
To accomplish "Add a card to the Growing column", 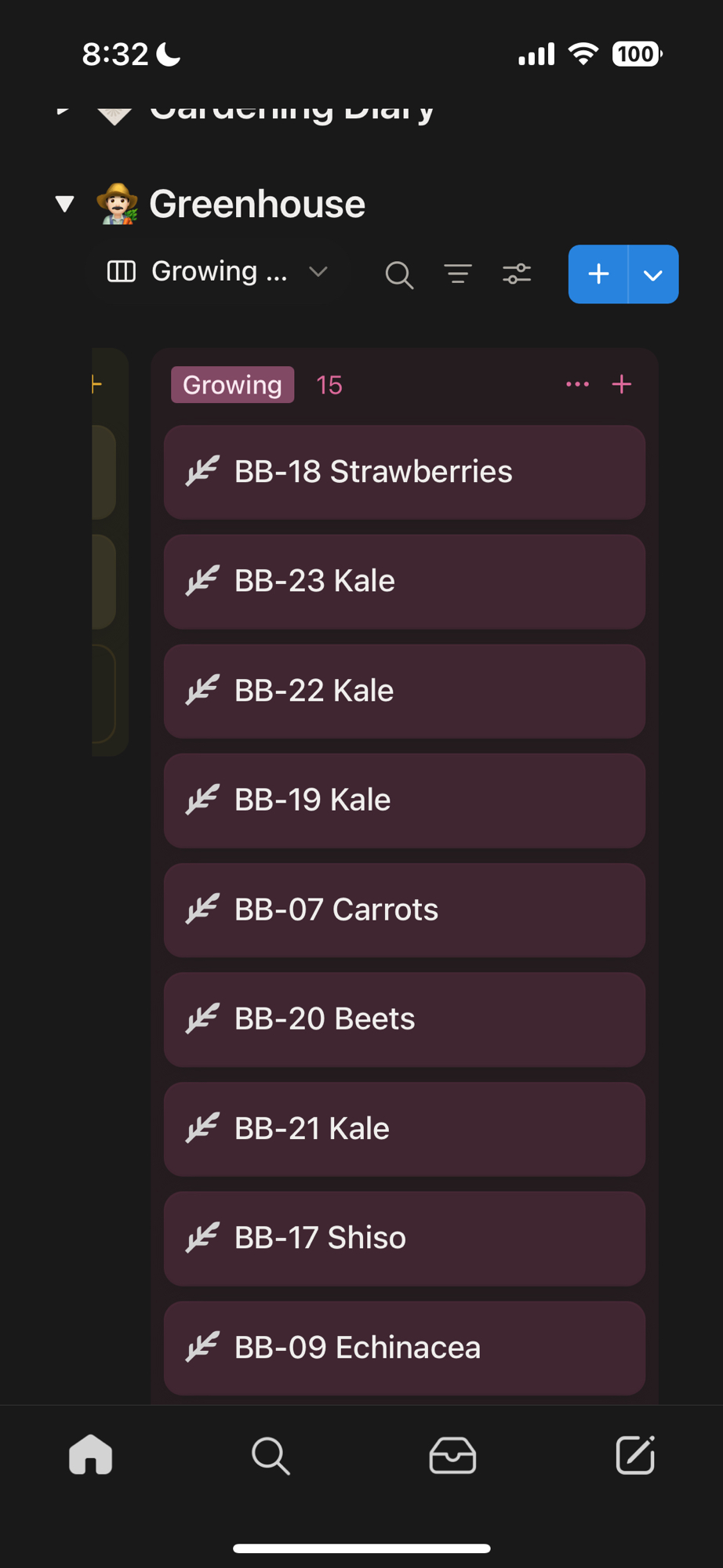I will 622,384.
